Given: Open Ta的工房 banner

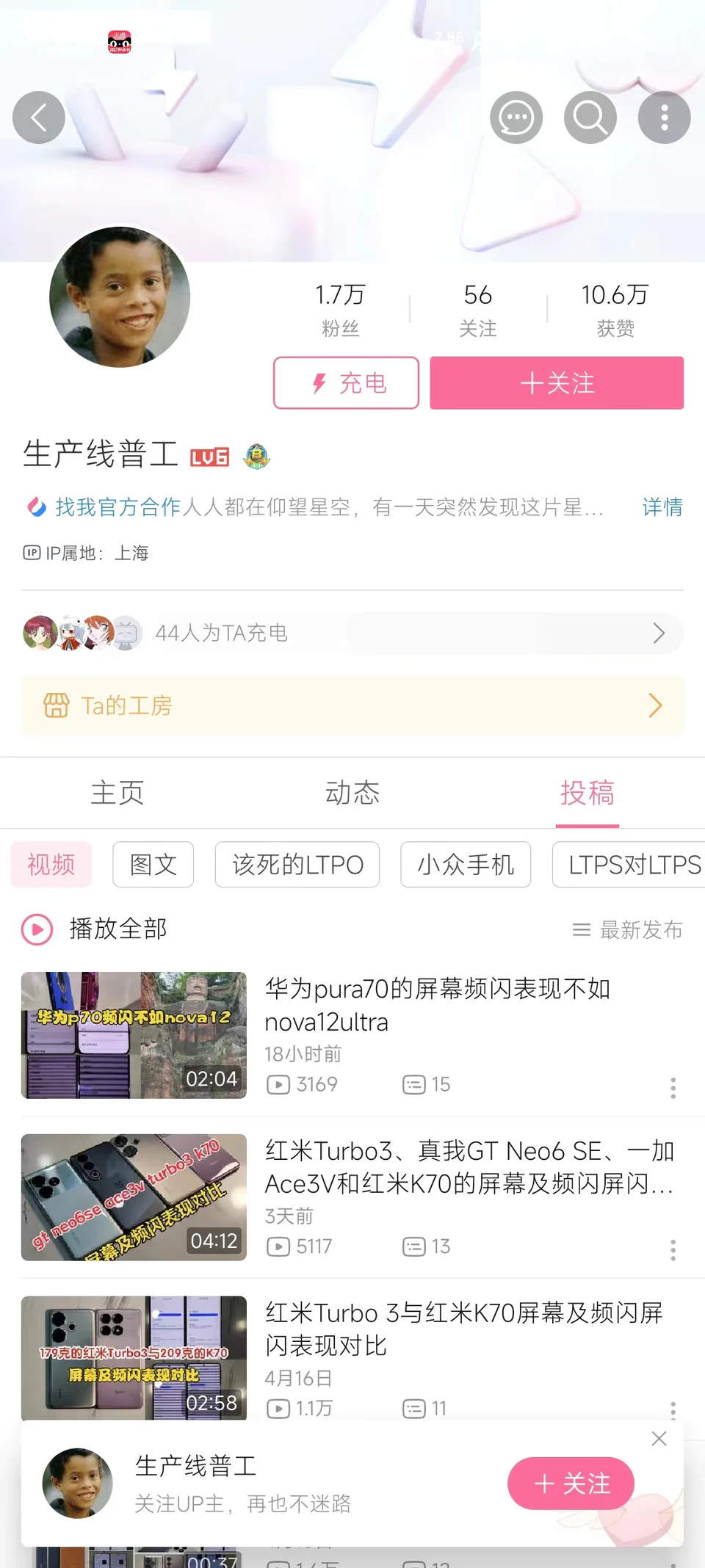Looking at the screenshot, I should [352, 705].
